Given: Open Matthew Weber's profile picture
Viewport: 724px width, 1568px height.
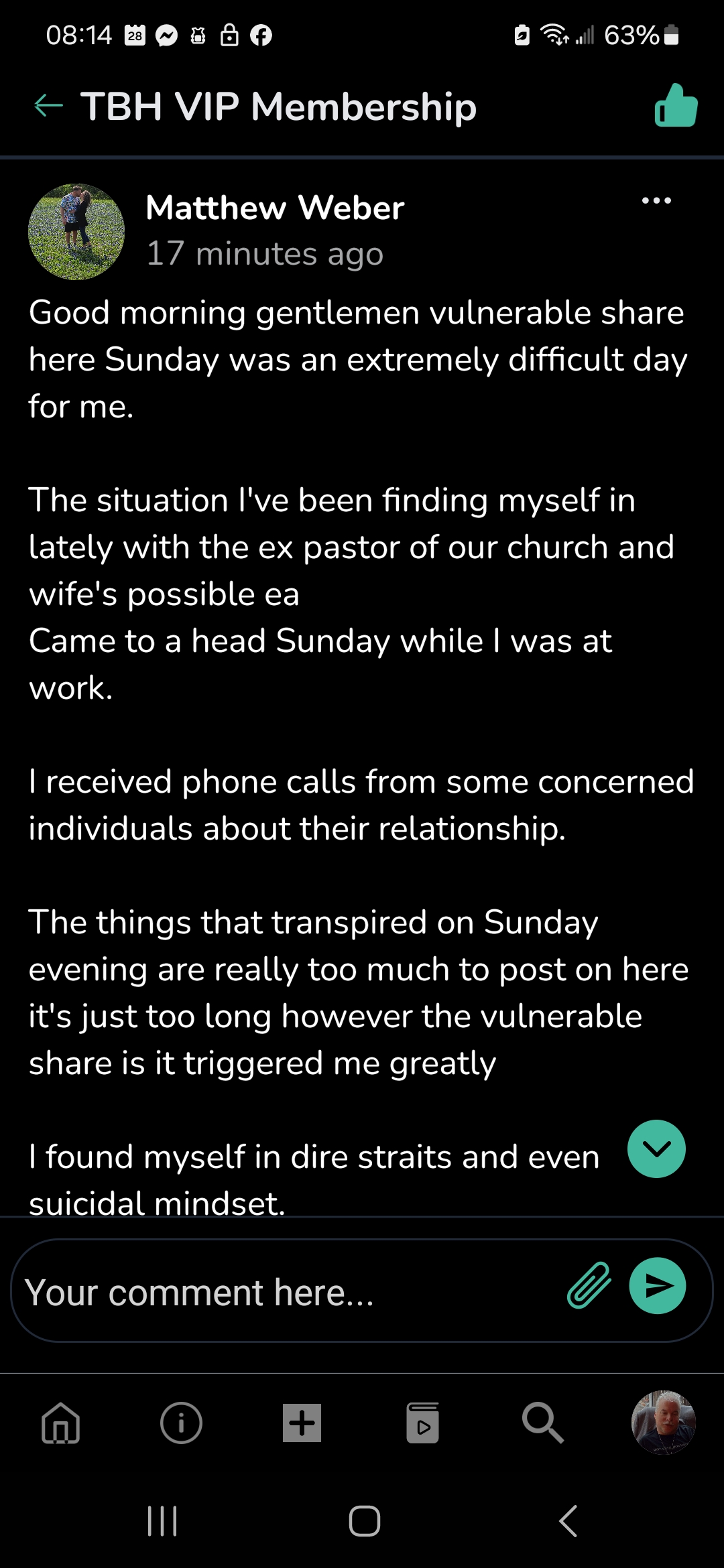Looking at the screenshot, I should tap(76, 232).
